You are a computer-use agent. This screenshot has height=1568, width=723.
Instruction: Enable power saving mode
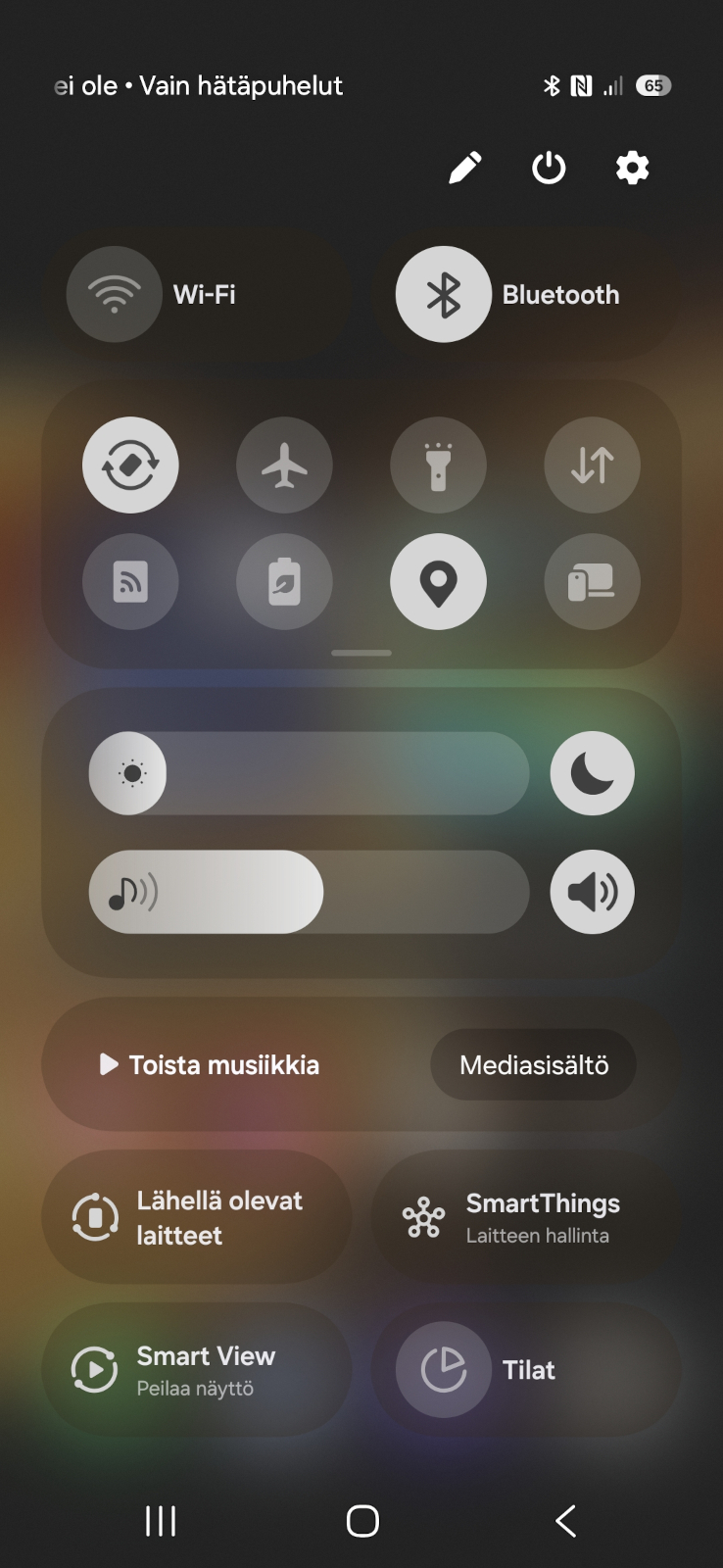[284, 582]
